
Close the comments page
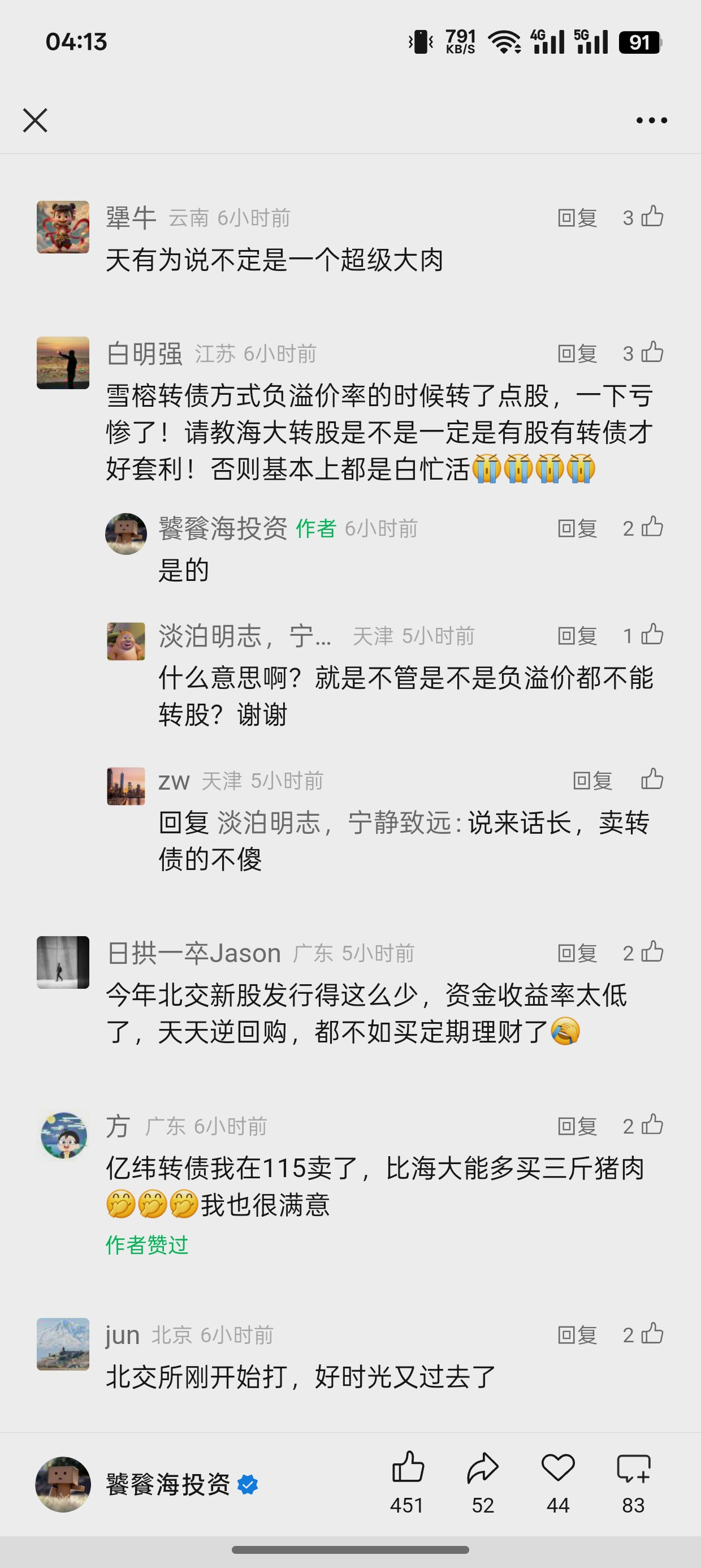[34, 120]
